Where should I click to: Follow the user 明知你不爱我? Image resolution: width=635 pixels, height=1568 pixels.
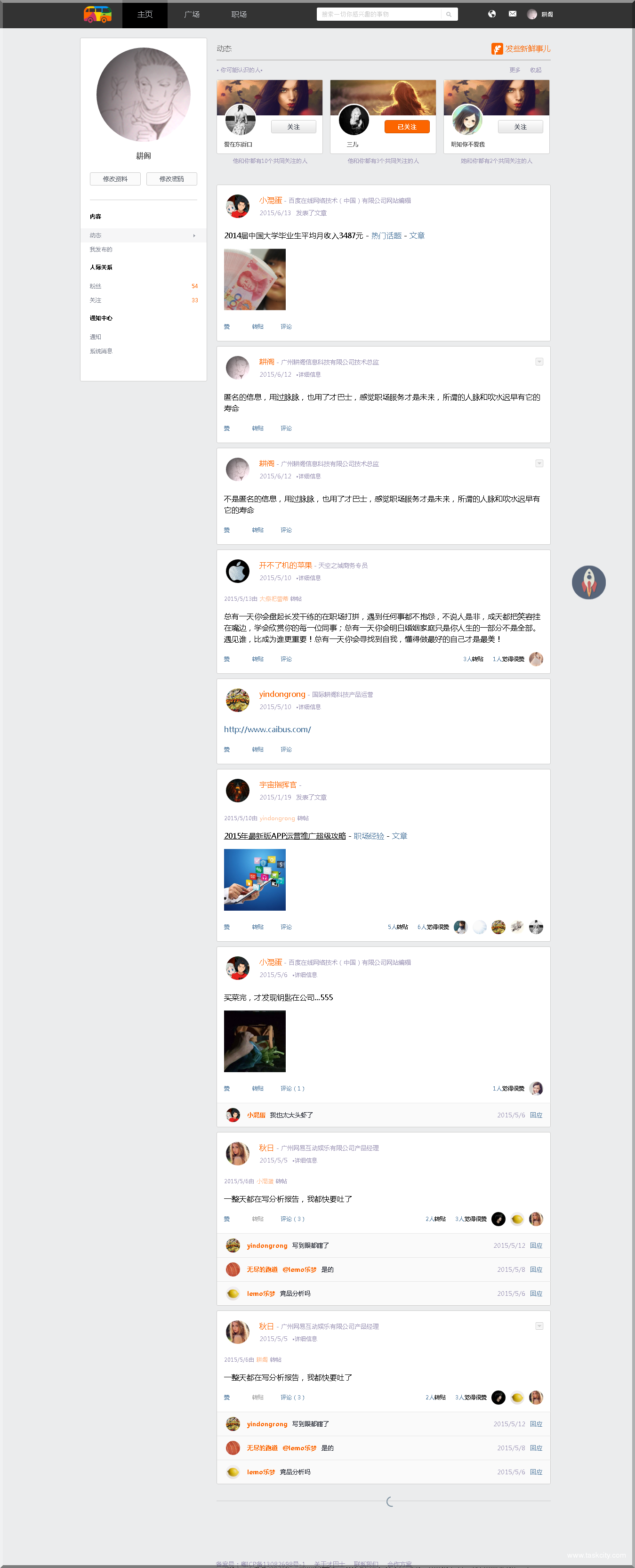click(521, 127)
